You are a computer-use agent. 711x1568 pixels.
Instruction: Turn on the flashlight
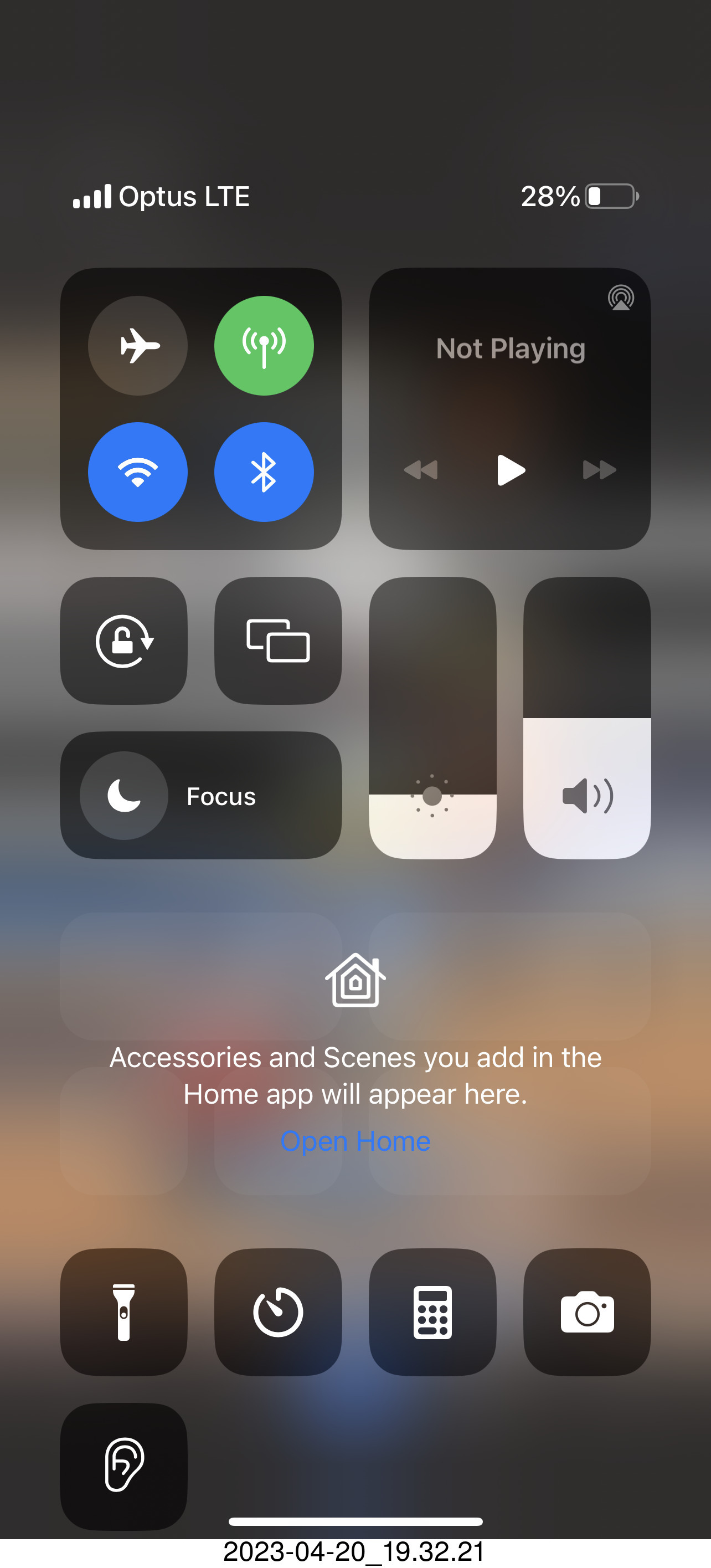pyautogui.click(x=124, y=1311)
